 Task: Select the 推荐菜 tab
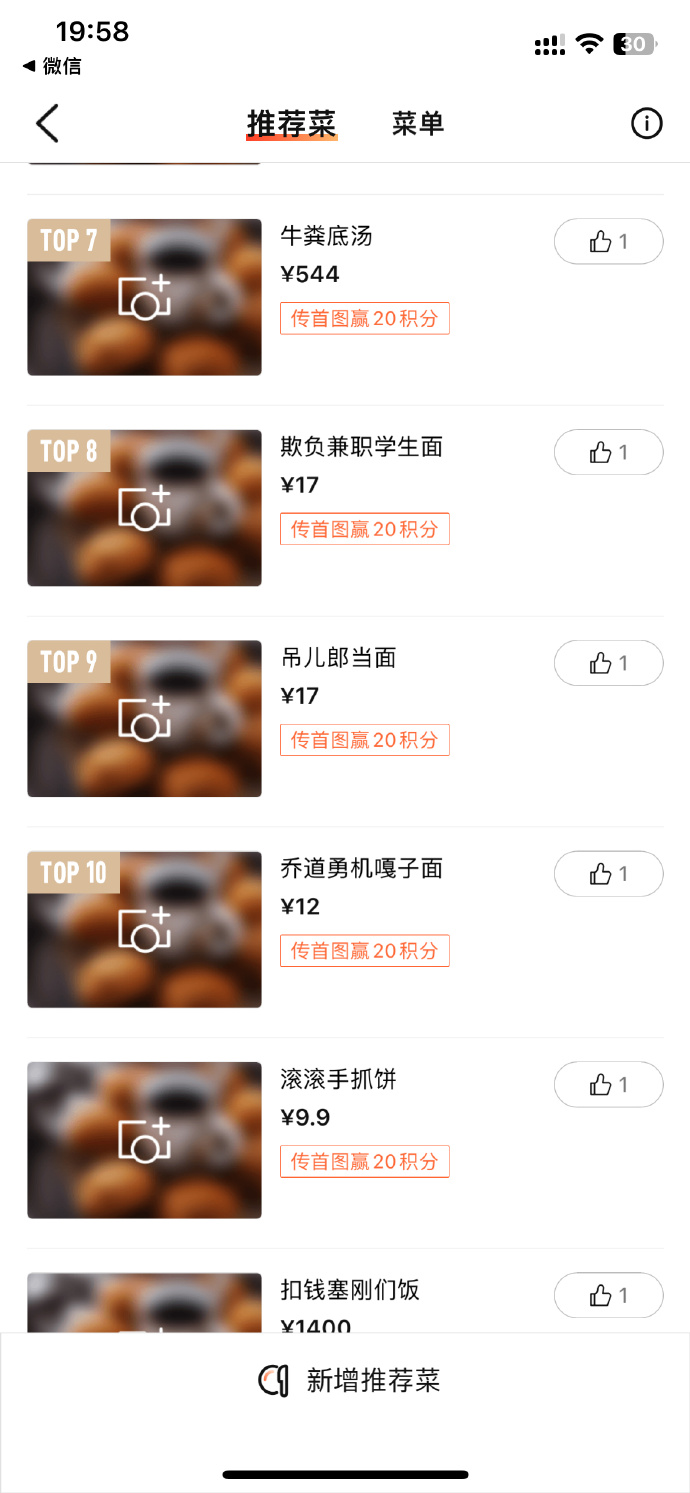tap(291, 124)
